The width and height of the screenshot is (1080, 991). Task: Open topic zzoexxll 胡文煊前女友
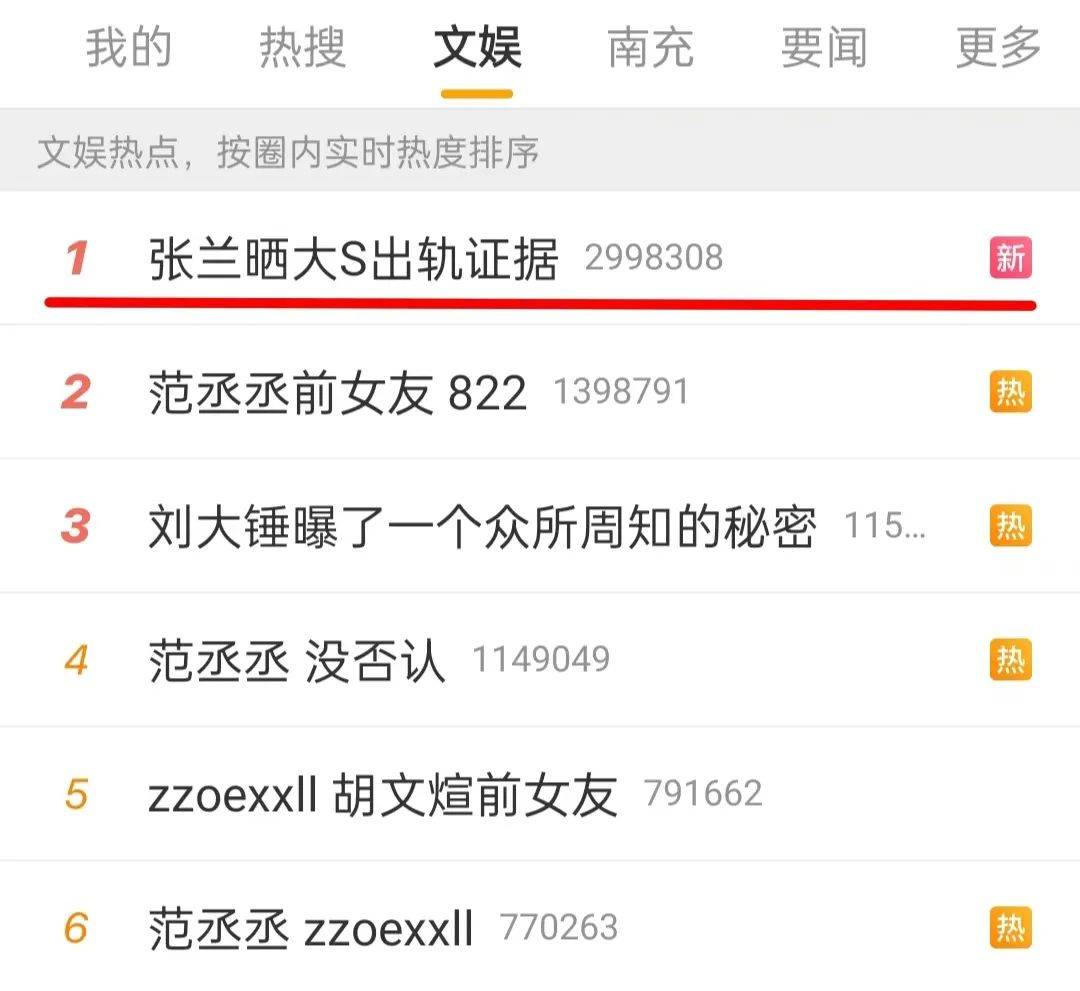[x=382, y=795]
